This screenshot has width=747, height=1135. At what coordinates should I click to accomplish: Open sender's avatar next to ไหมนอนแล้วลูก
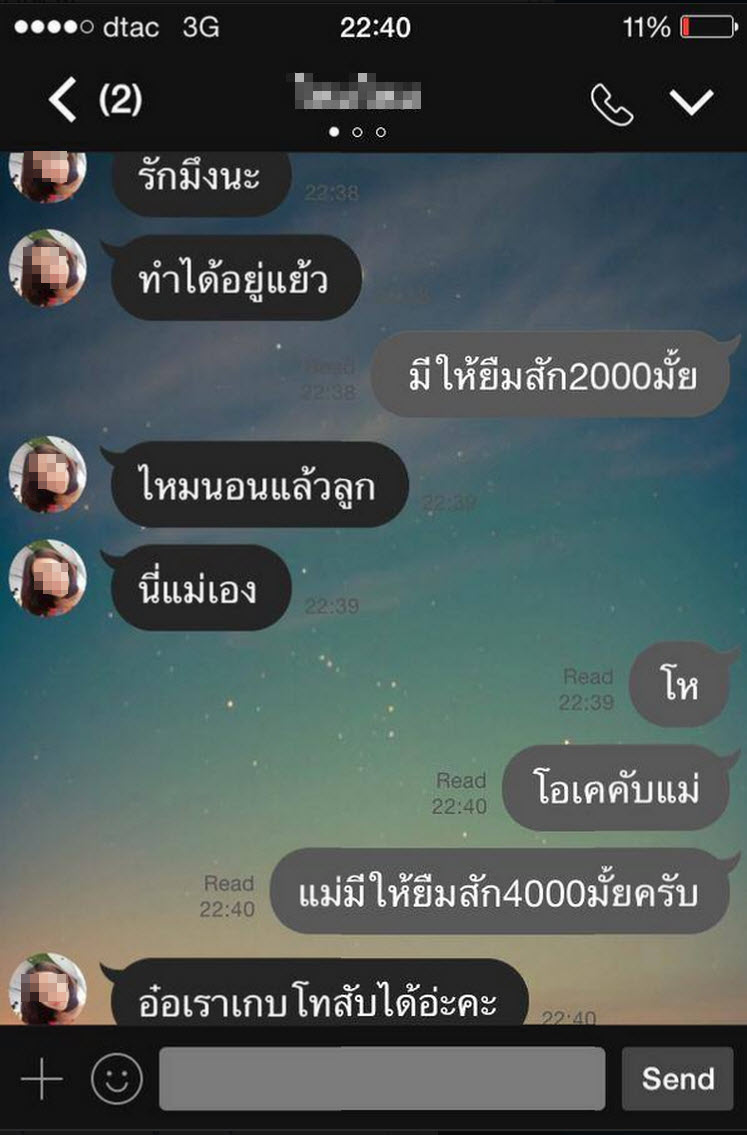point(47,476)
